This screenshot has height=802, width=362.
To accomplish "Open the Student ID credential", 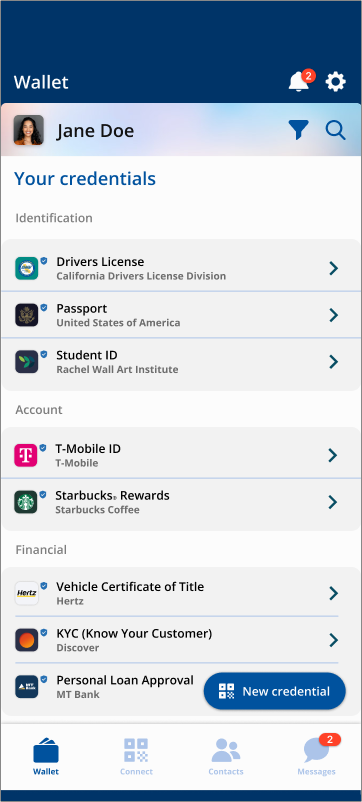I will (181, 362).
